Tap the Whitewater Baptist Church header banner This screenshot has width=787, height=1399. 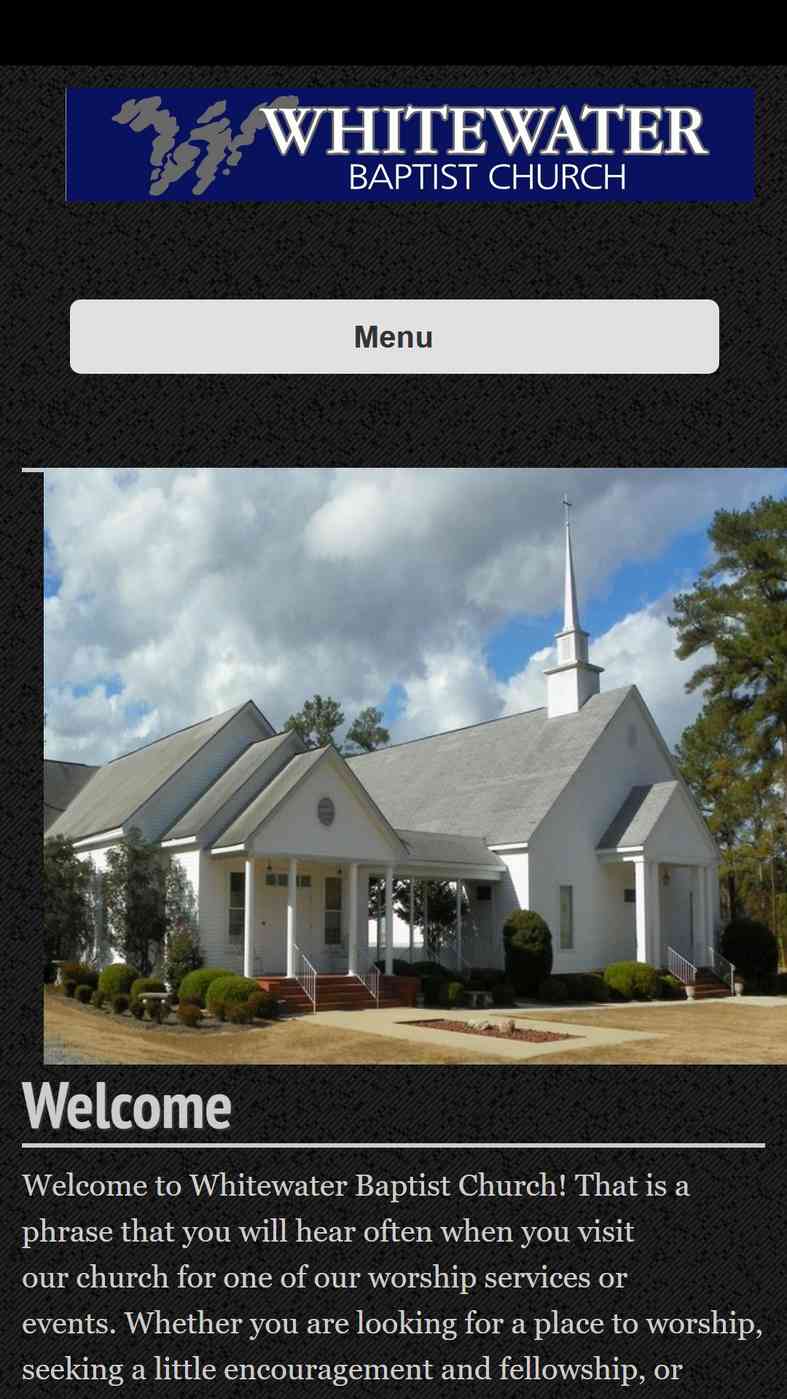pyautogui.click(x=410, y=145)
